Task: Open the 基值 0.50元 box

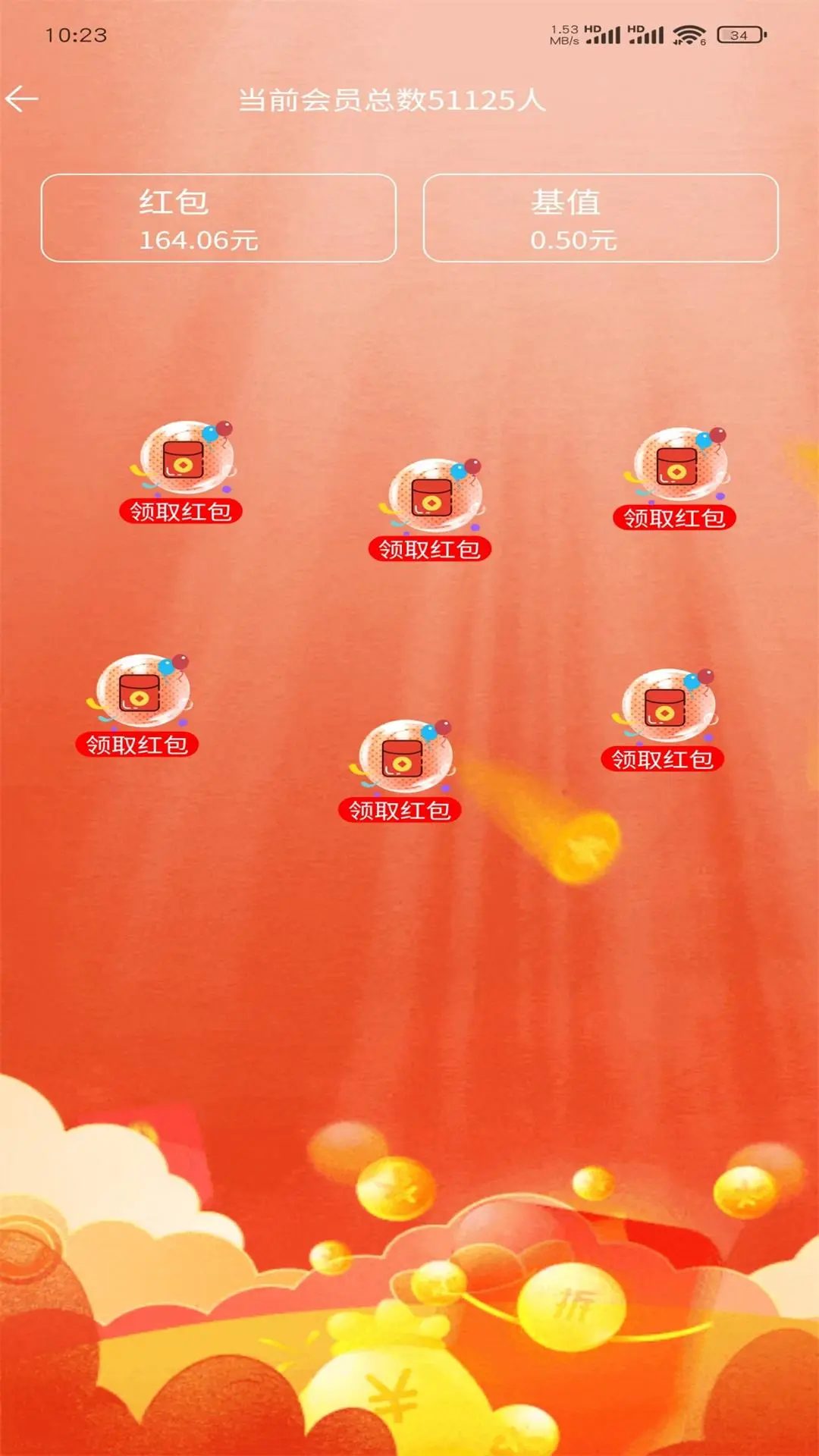Action: [x=601, y=218]
